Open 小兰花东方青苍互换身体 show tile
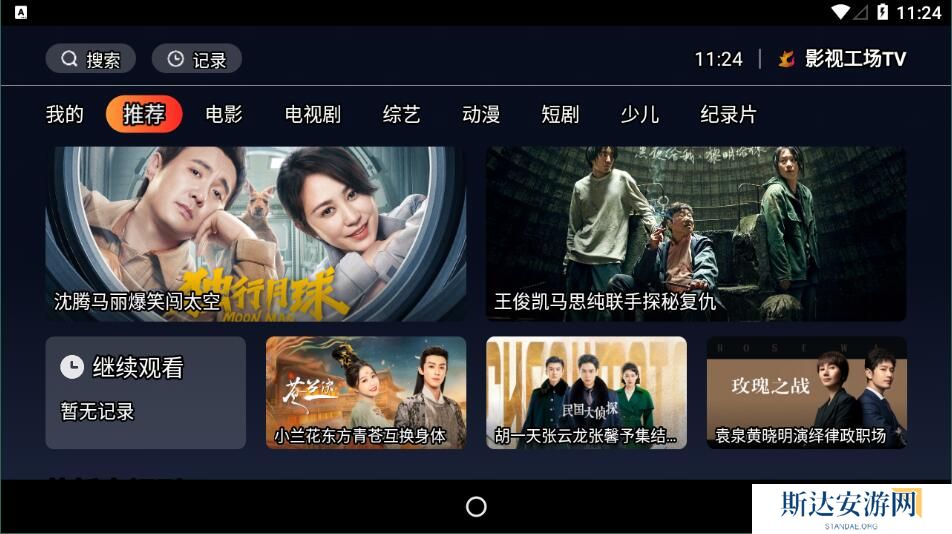 click(366, 392)
